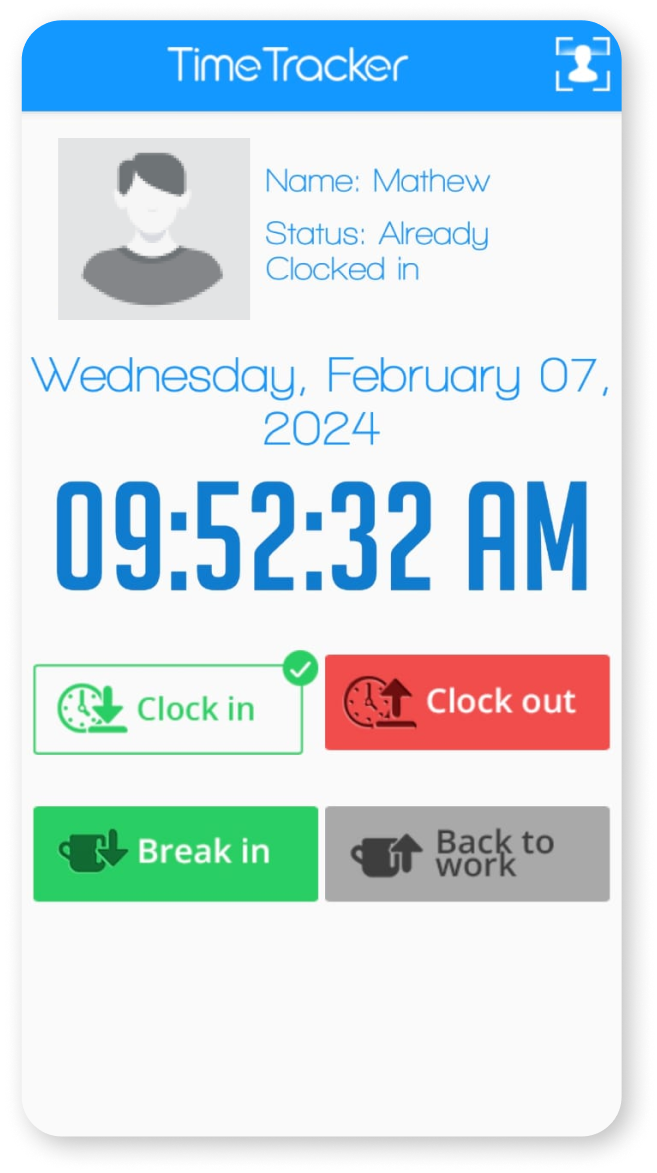Start a break with Break in
Screen dimensions: 657x1173
175,853
